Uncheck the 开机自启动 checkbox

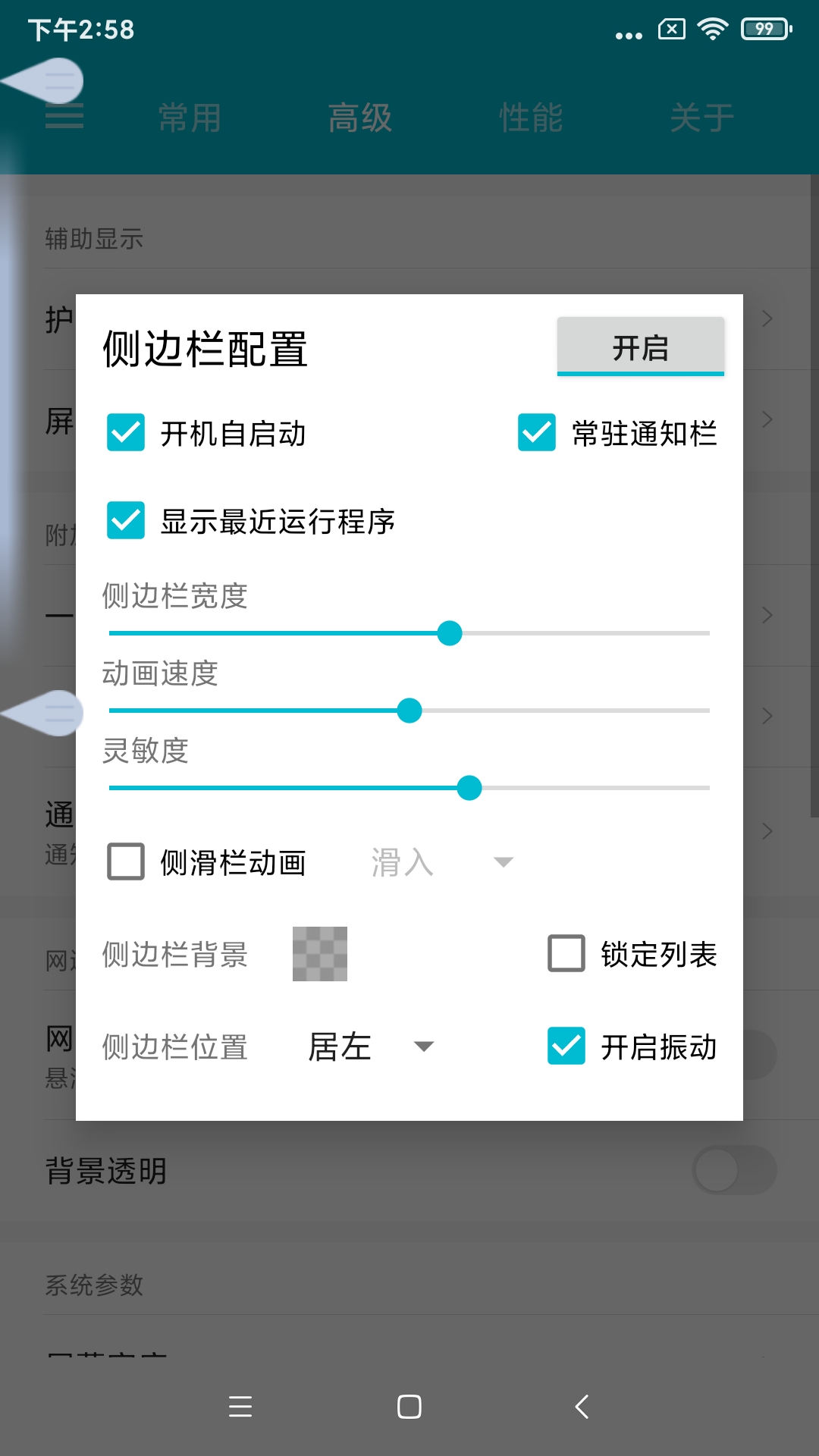pyautogui.click(x=126, y=433)
